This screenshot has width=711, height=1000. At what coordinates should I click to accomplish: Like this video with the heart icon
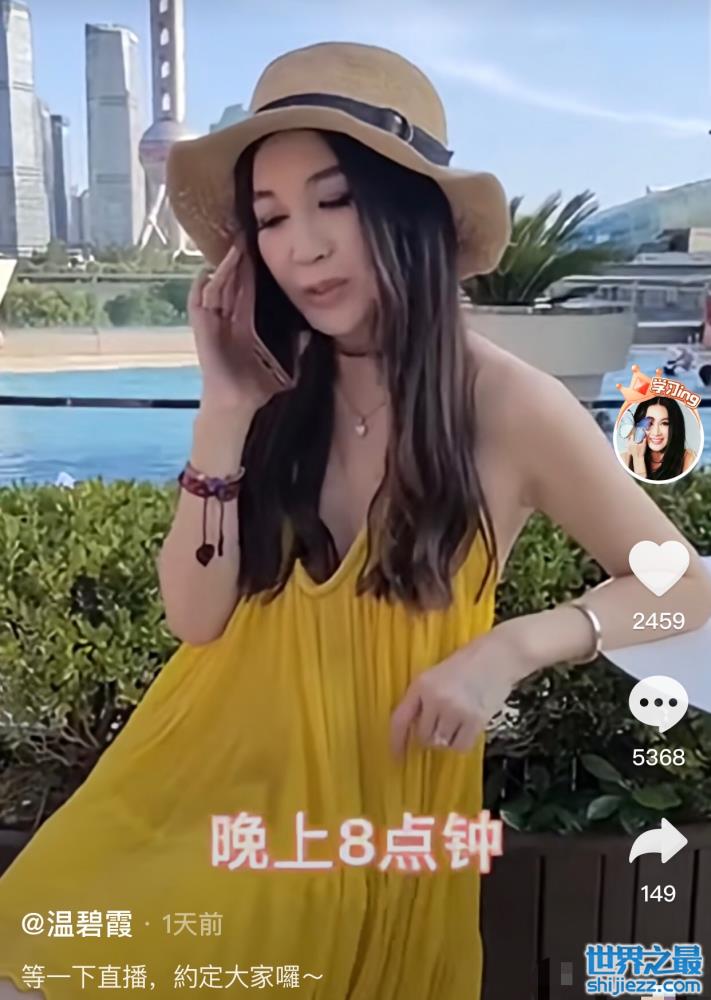click(x=658, y=568)
